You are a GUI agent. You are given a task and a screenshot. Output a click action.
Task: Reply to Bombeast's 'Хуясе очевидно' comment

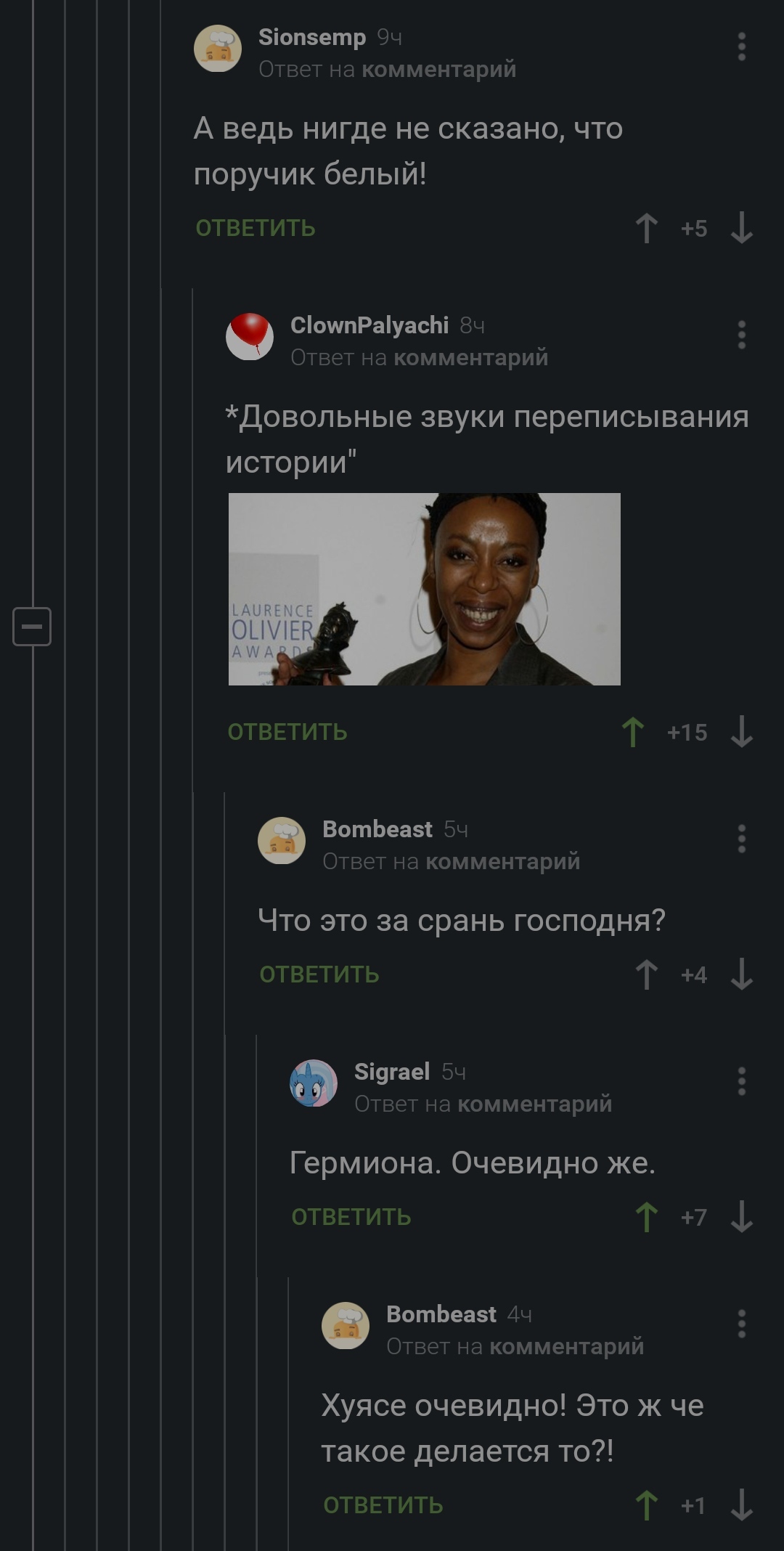(x=383, y=1505)
